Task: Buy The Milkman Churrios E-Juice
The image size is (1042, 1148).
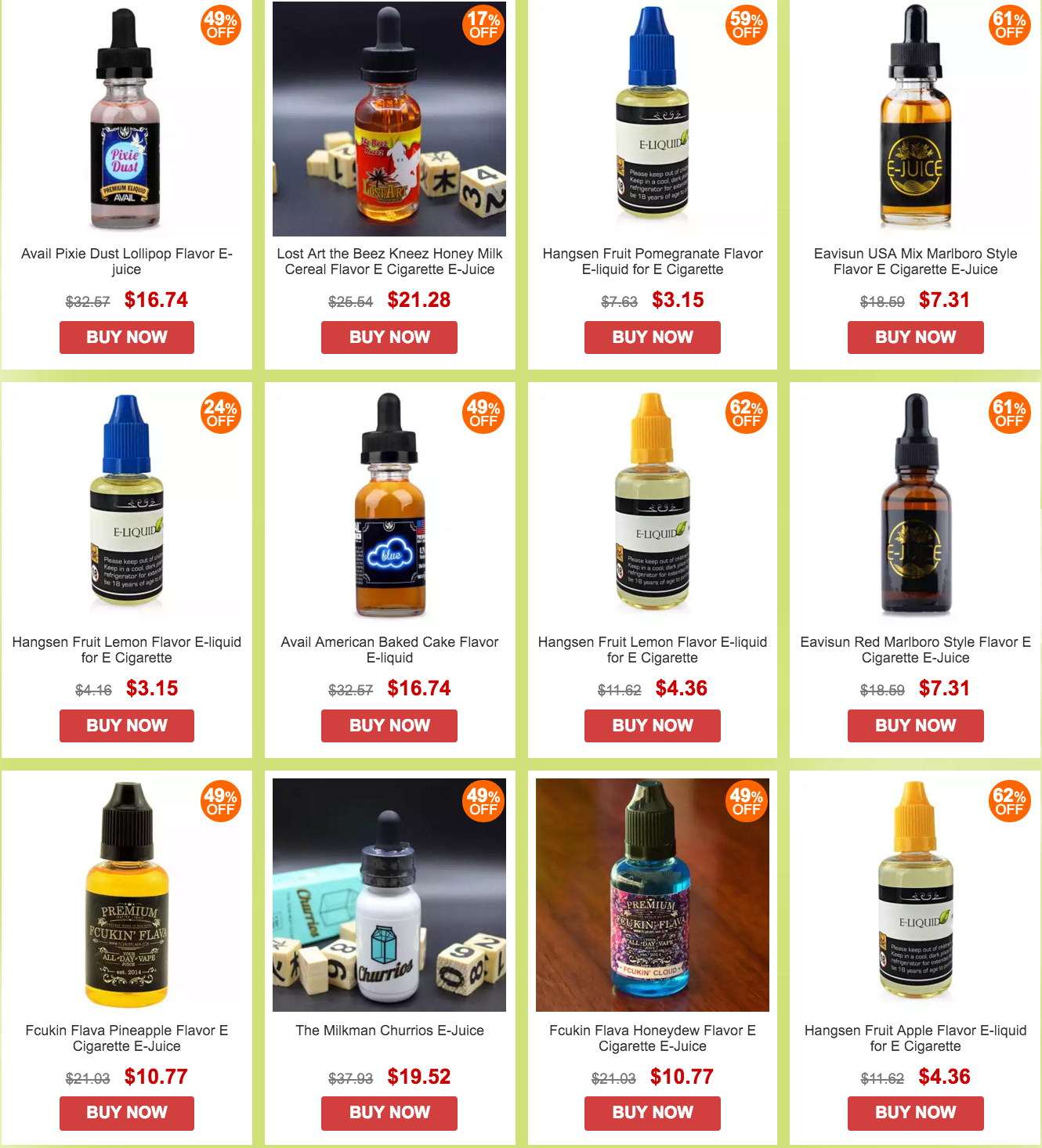Action: tap(389, 1113)
